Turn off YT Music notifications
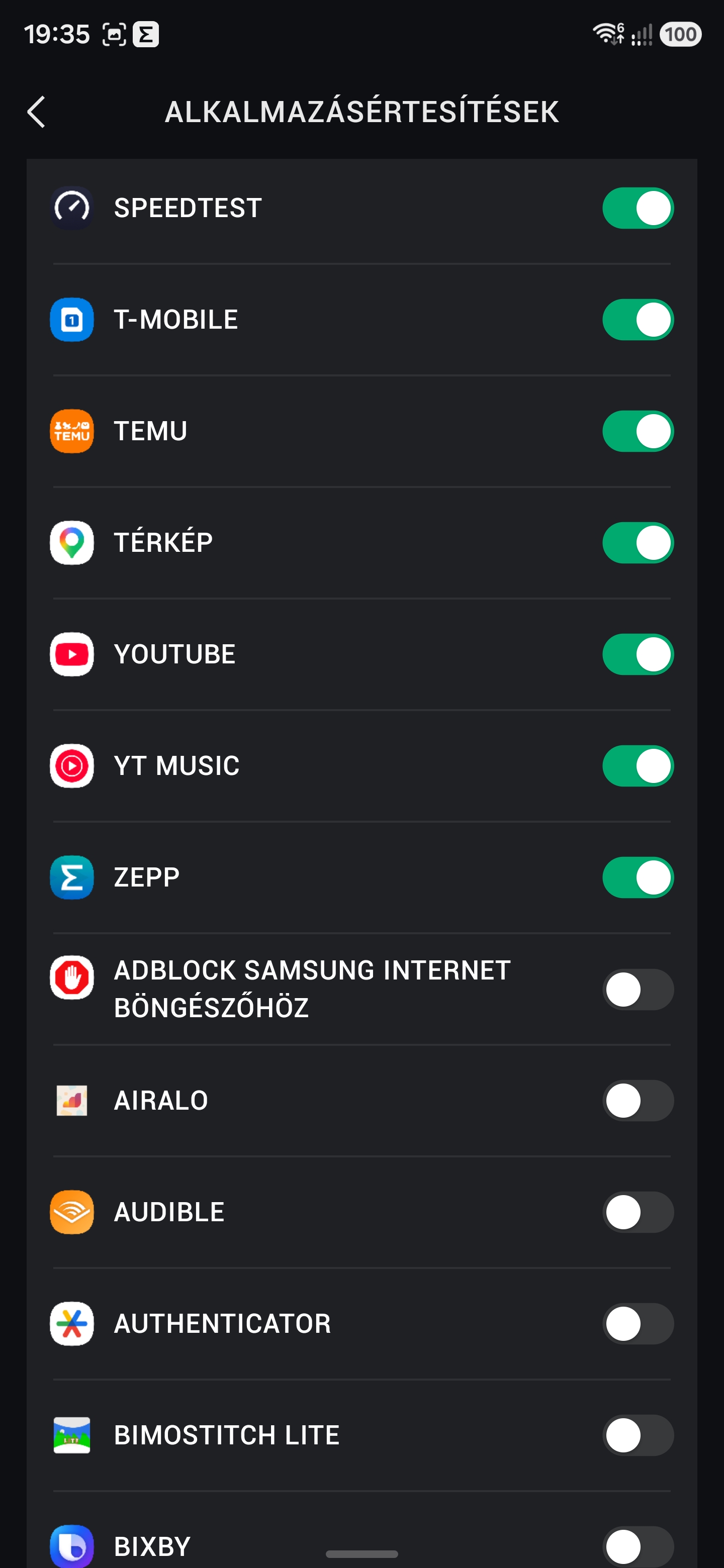This screenshot has width=724, height=1568. point(638,766)
